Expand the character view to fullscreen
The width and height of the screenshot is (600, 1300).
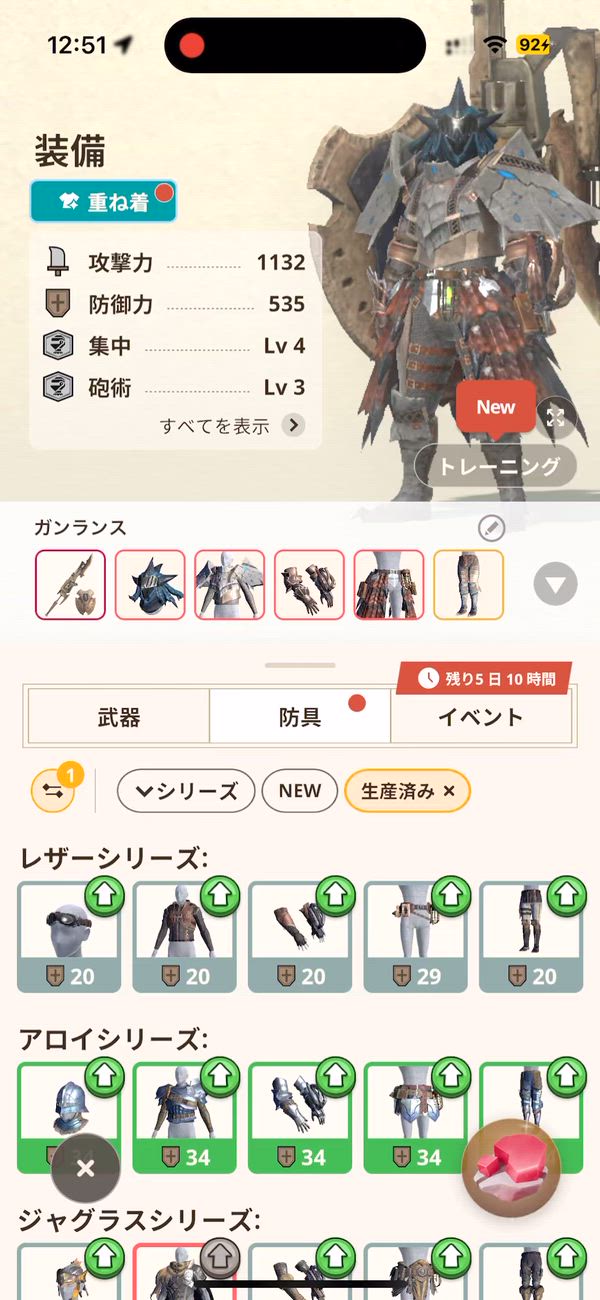pyautogui.click(x=556, y=418)
